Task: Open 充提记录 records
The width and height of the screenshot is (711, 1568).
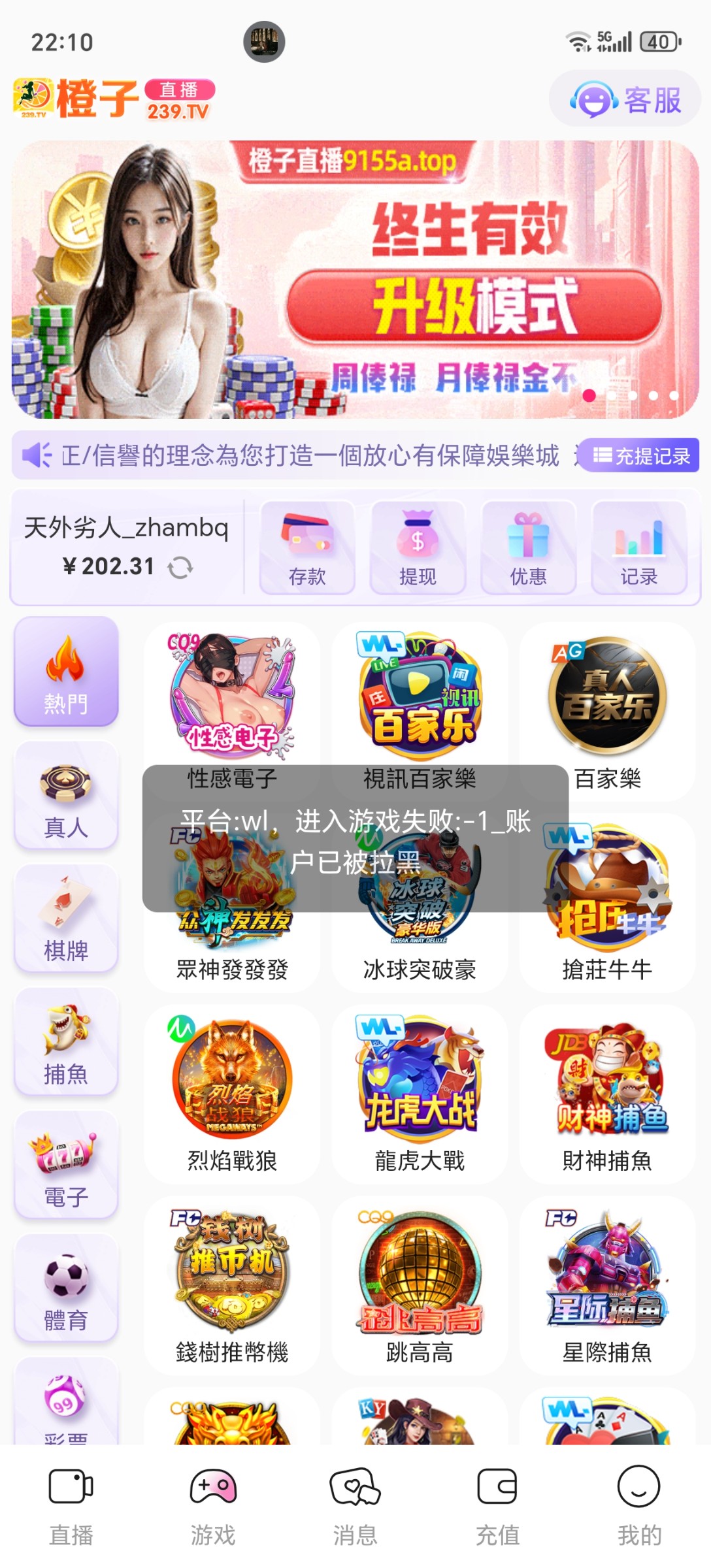Action: [x=640, y=455]
